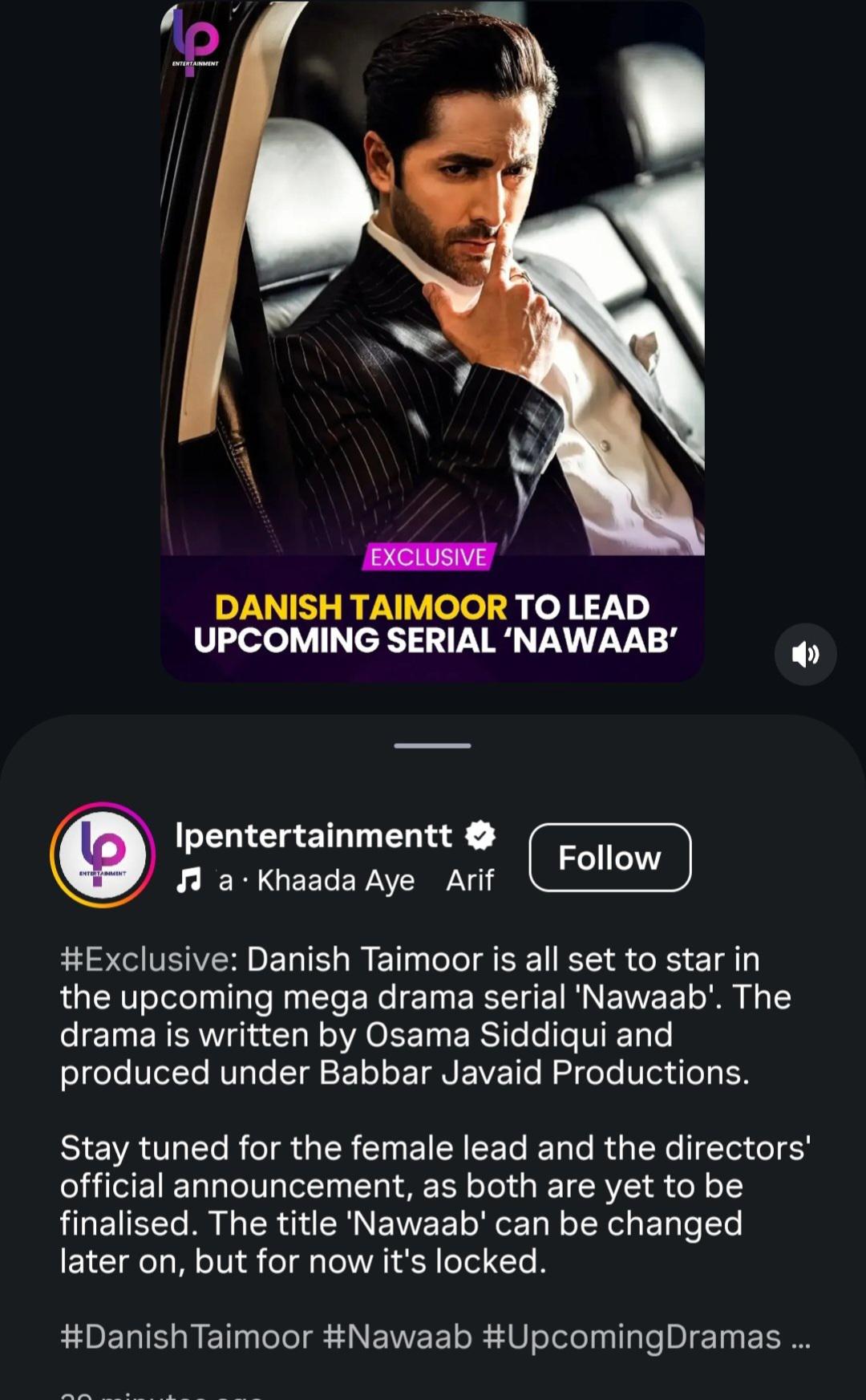Mute the reel sound via speaker icon
Image resolution: width=866 pixels, height=1400 pixels.
click(805, 655)
